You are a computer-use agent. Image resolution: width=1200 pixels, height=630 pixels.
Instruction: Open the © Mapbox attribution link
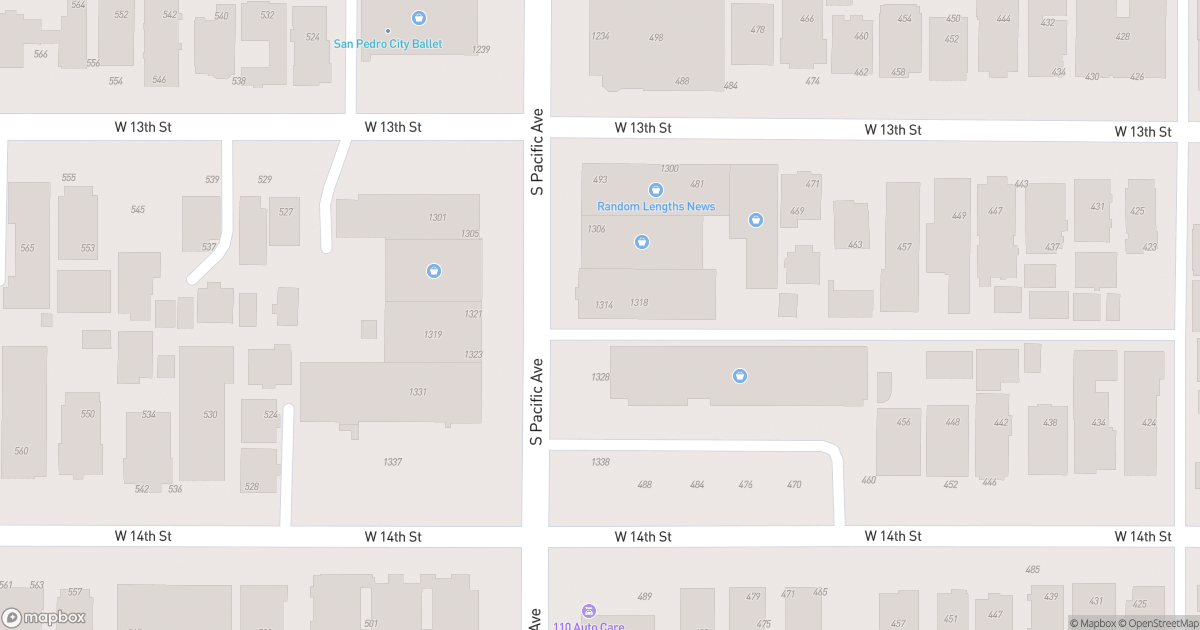tap(1092, 623)
